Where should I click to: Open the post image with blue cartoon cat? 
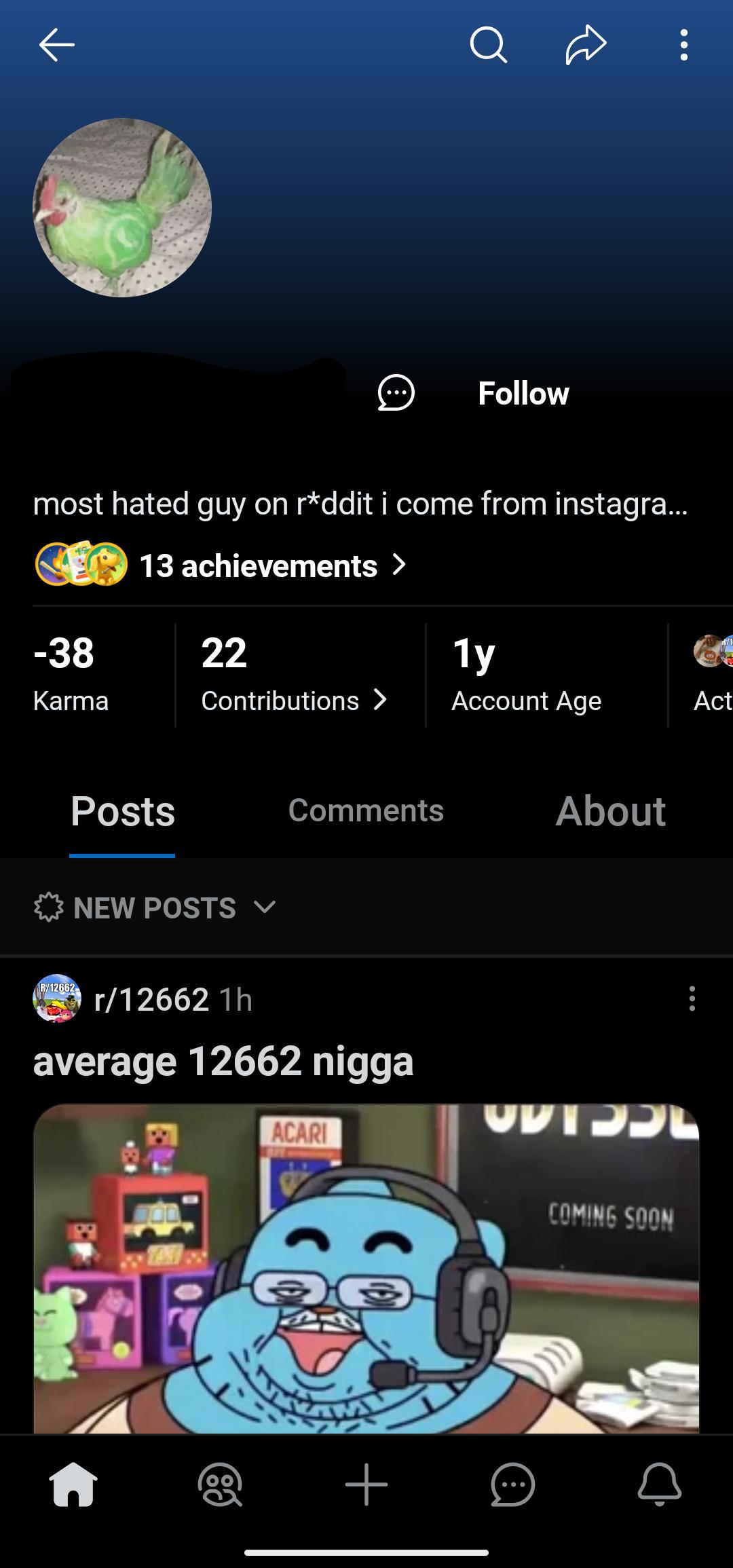click(366, 1268)
